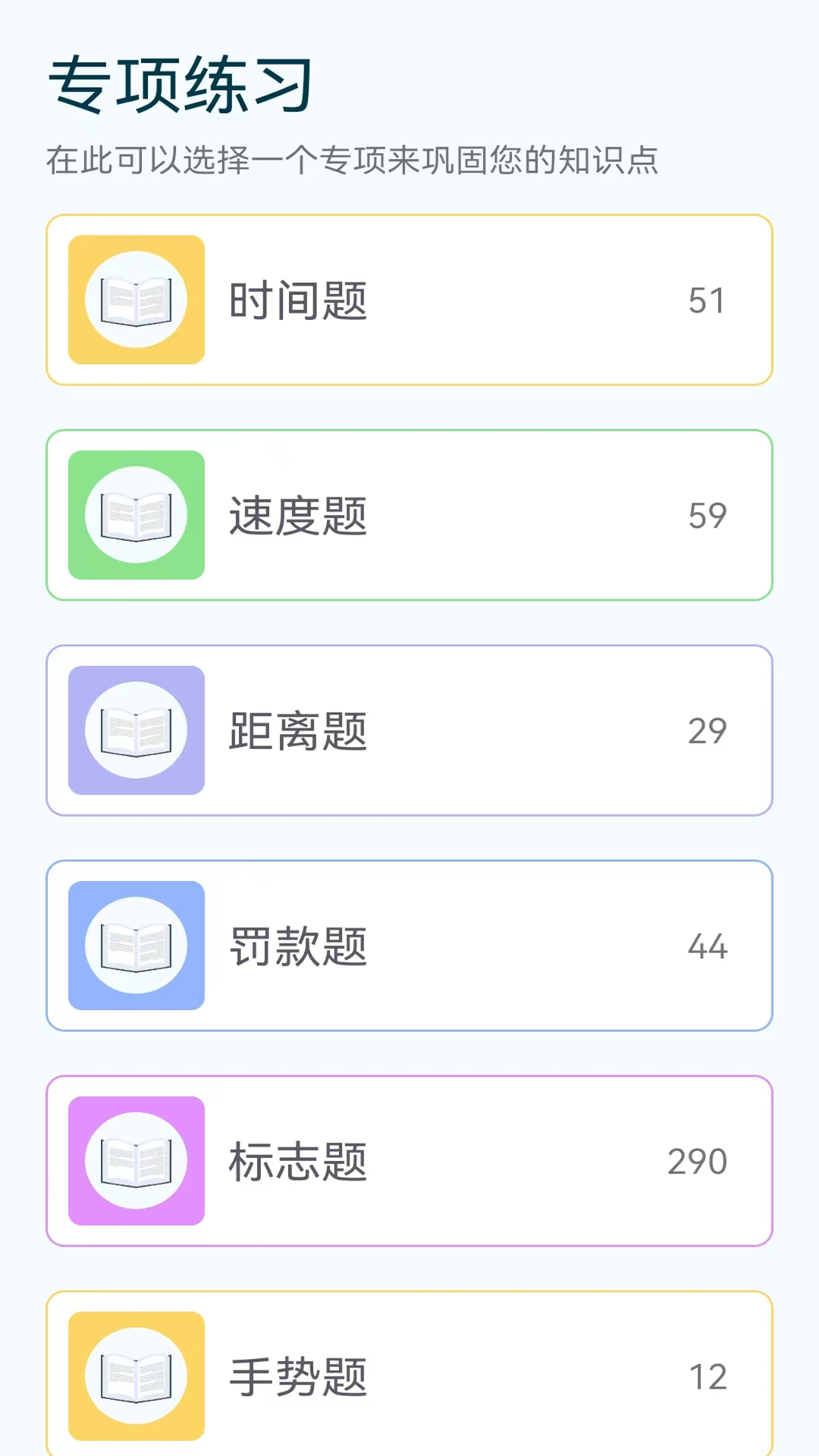Open the 时间题 practice category
This screenshot has width=819, height=1456.
click(x=409, y=300)
